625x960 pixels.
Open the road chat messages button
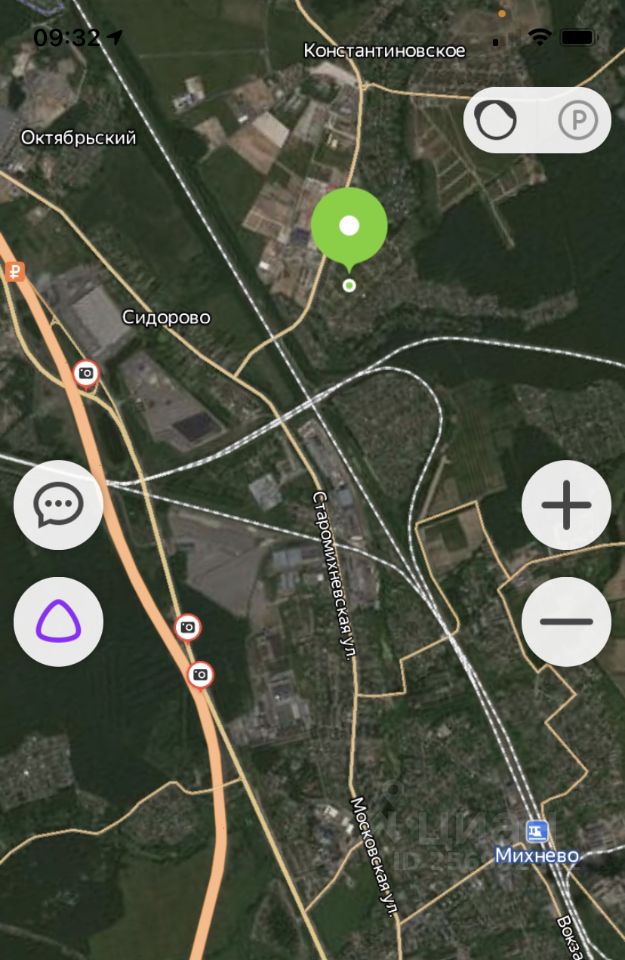pyautogui.click(x=58, y=505)
